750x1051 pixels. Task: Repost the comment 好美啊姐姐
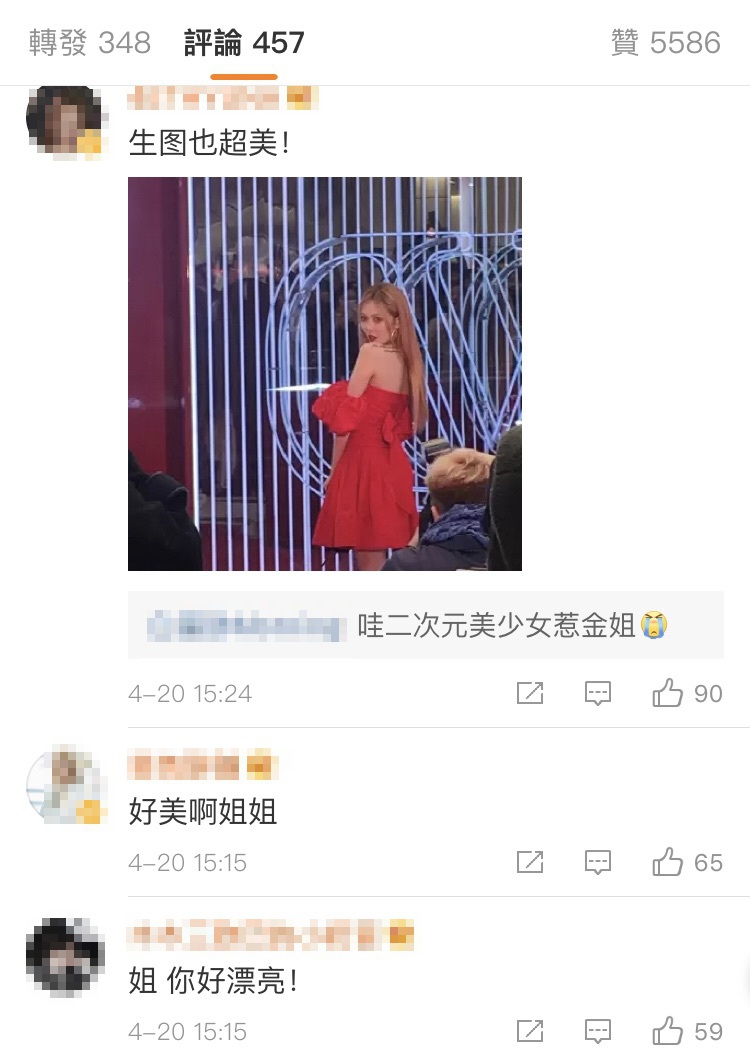click(x=529, y=862)
